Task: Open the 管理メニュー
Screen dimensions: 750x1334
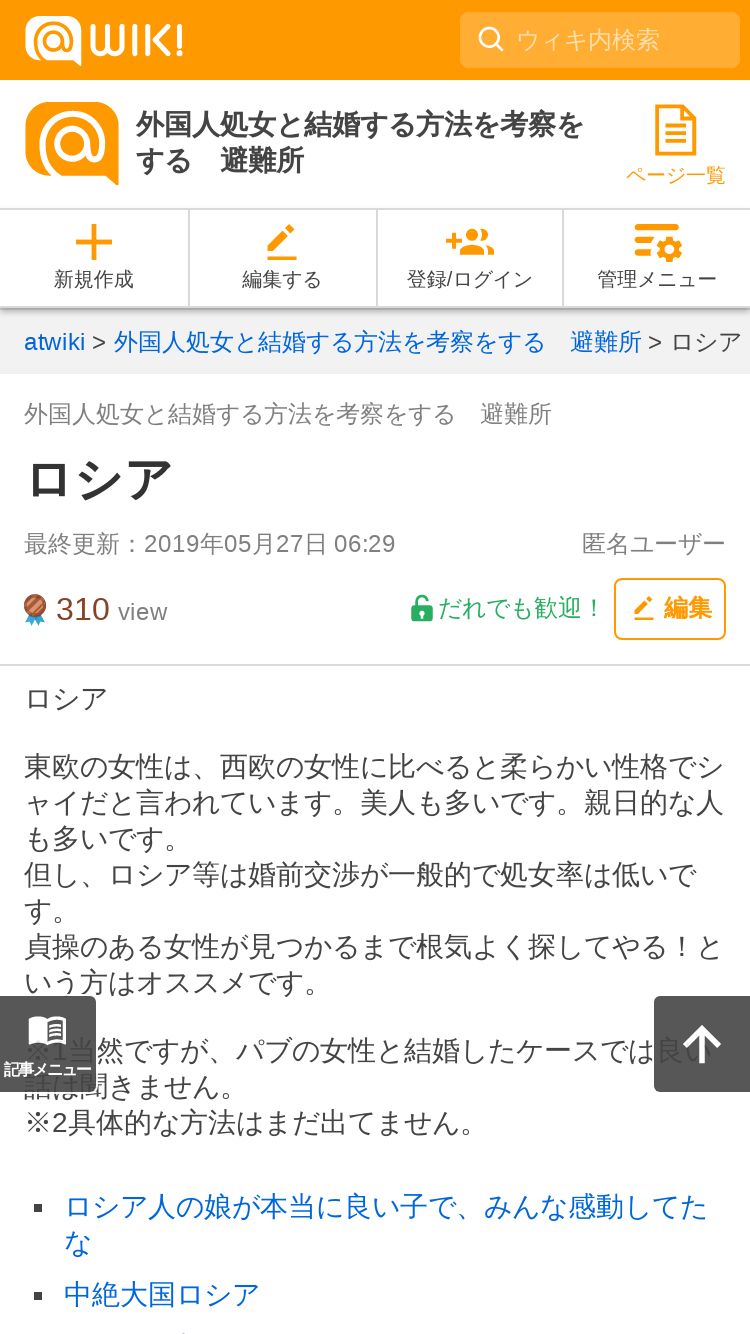Action: point(657,258)
